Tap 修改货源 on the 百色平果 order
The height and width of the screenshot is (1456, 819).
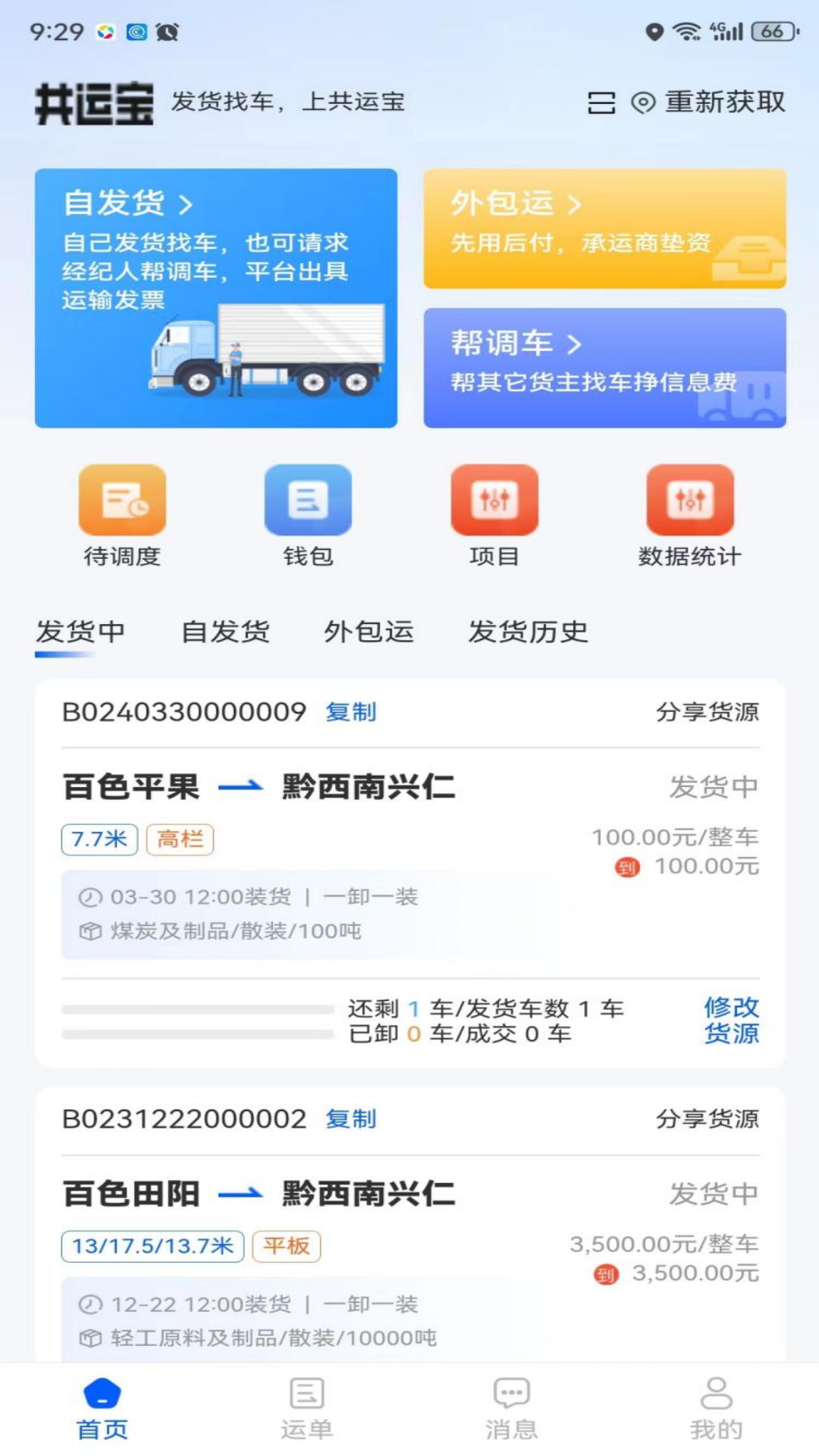[731, 1020]
